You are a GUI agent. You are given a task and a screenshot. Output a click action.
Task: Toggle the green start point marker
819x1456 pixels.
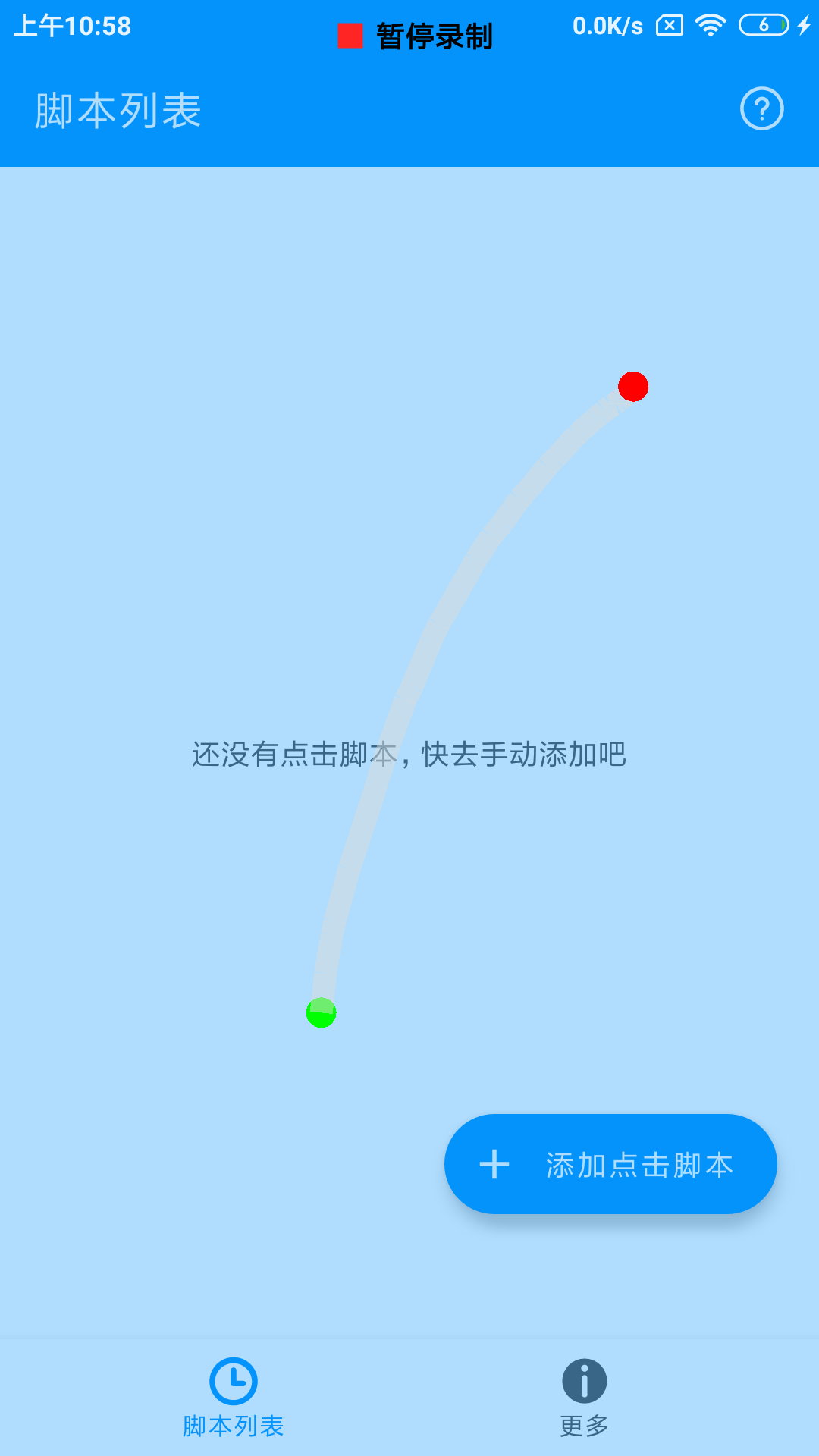pos(322,1013)
